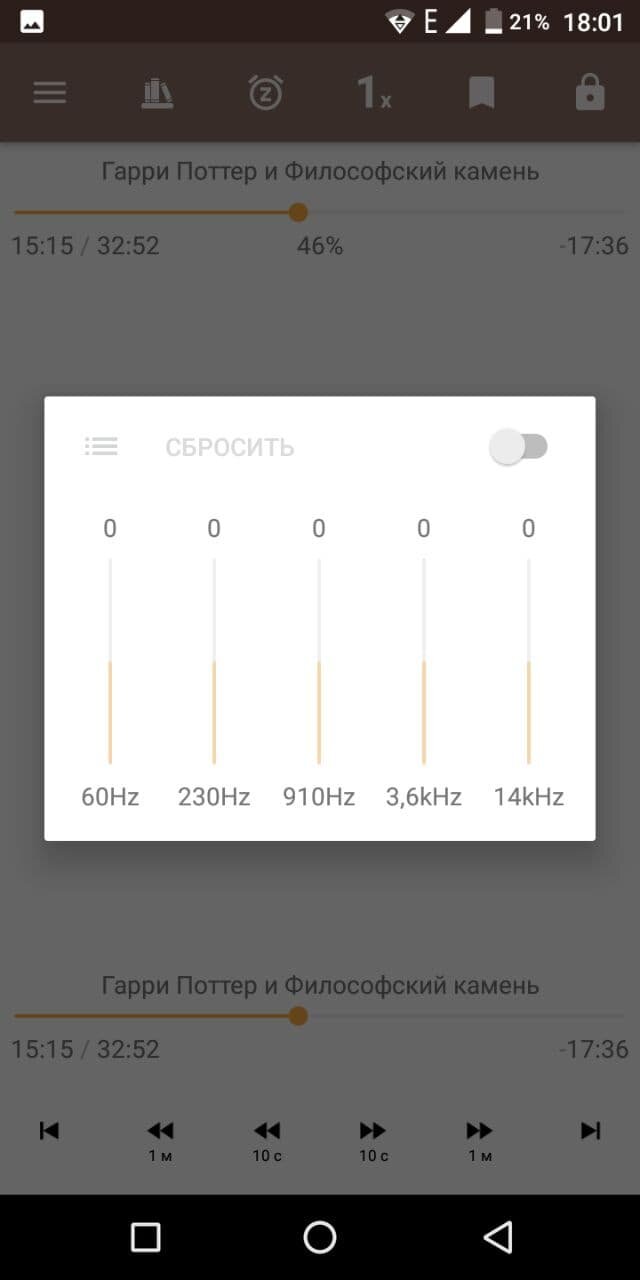Tap СБРОСИТЬ to reset equalizer

pos(230,447)
